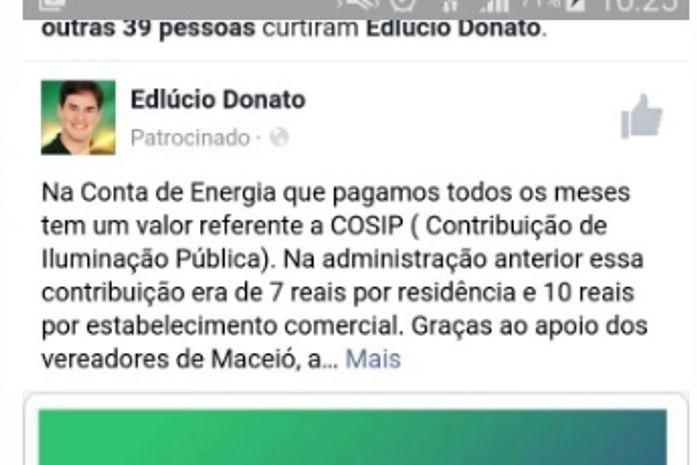This screenshot has height=465, width=697.
Task: Open the green image attached to the post
Action: [x=352, y=436]
